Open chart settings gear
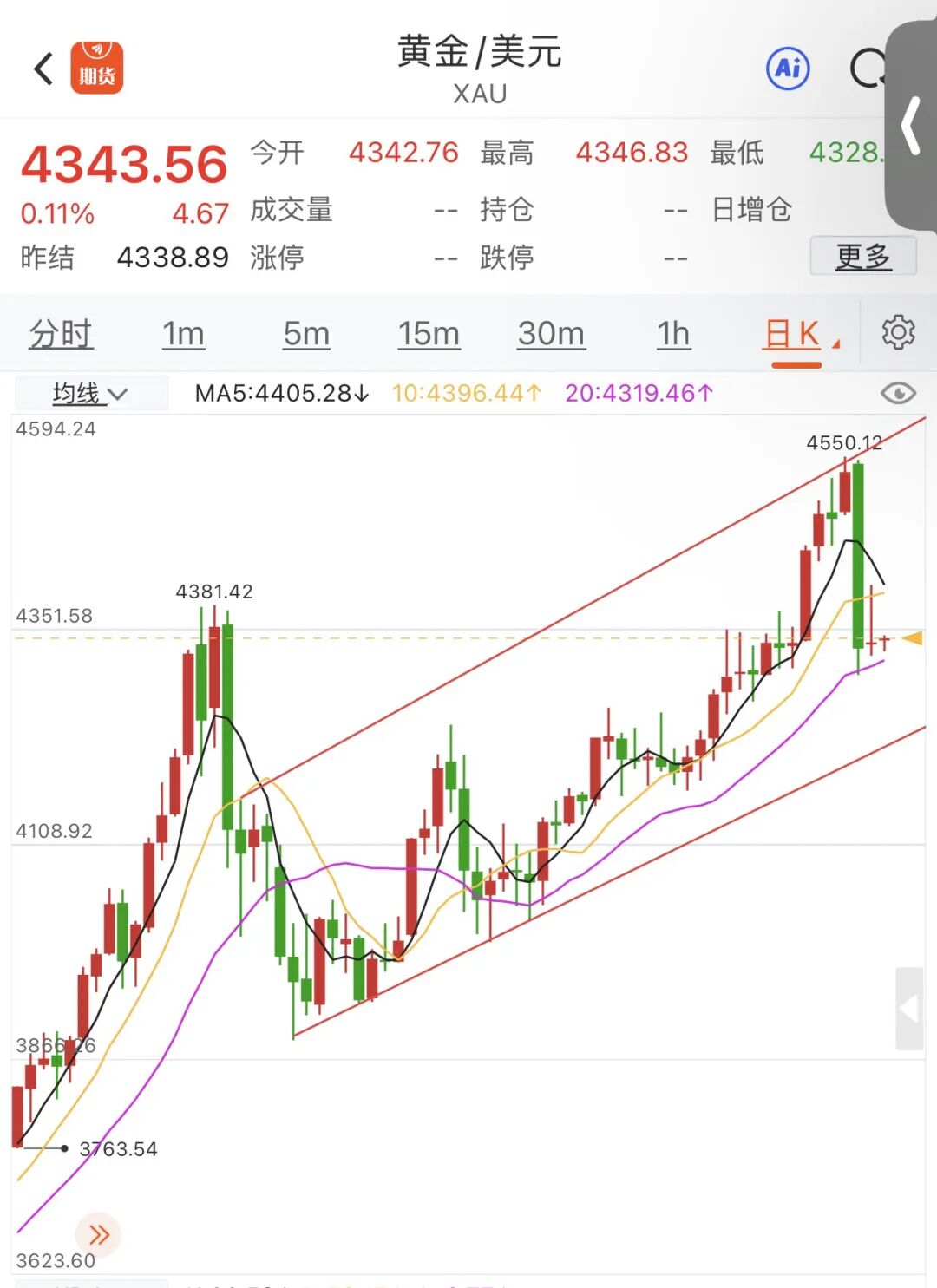Screen dimensions: 937x1288 point(898,332)
